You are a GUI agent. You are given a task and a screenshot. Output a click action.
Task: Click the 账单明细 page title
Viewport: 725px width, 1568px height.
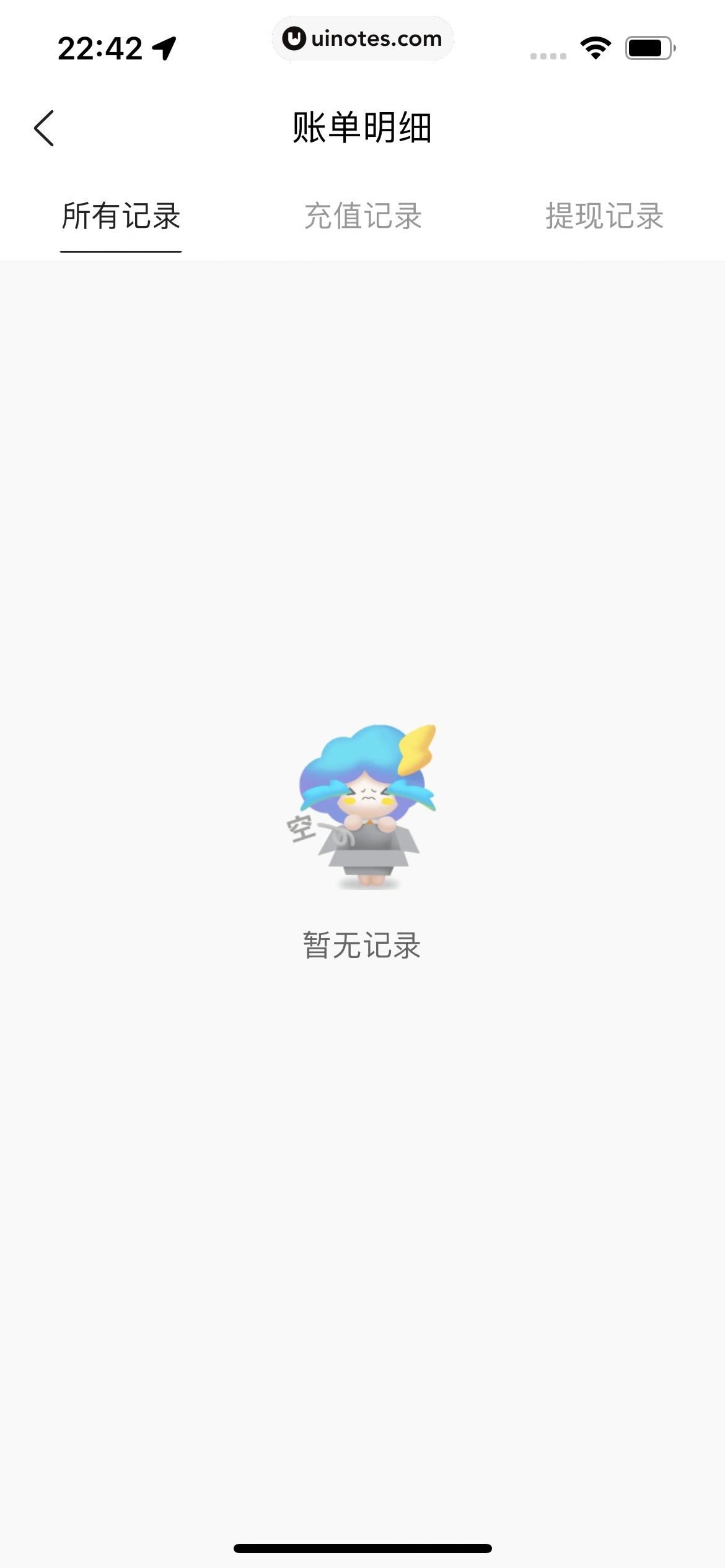point(362,128)
